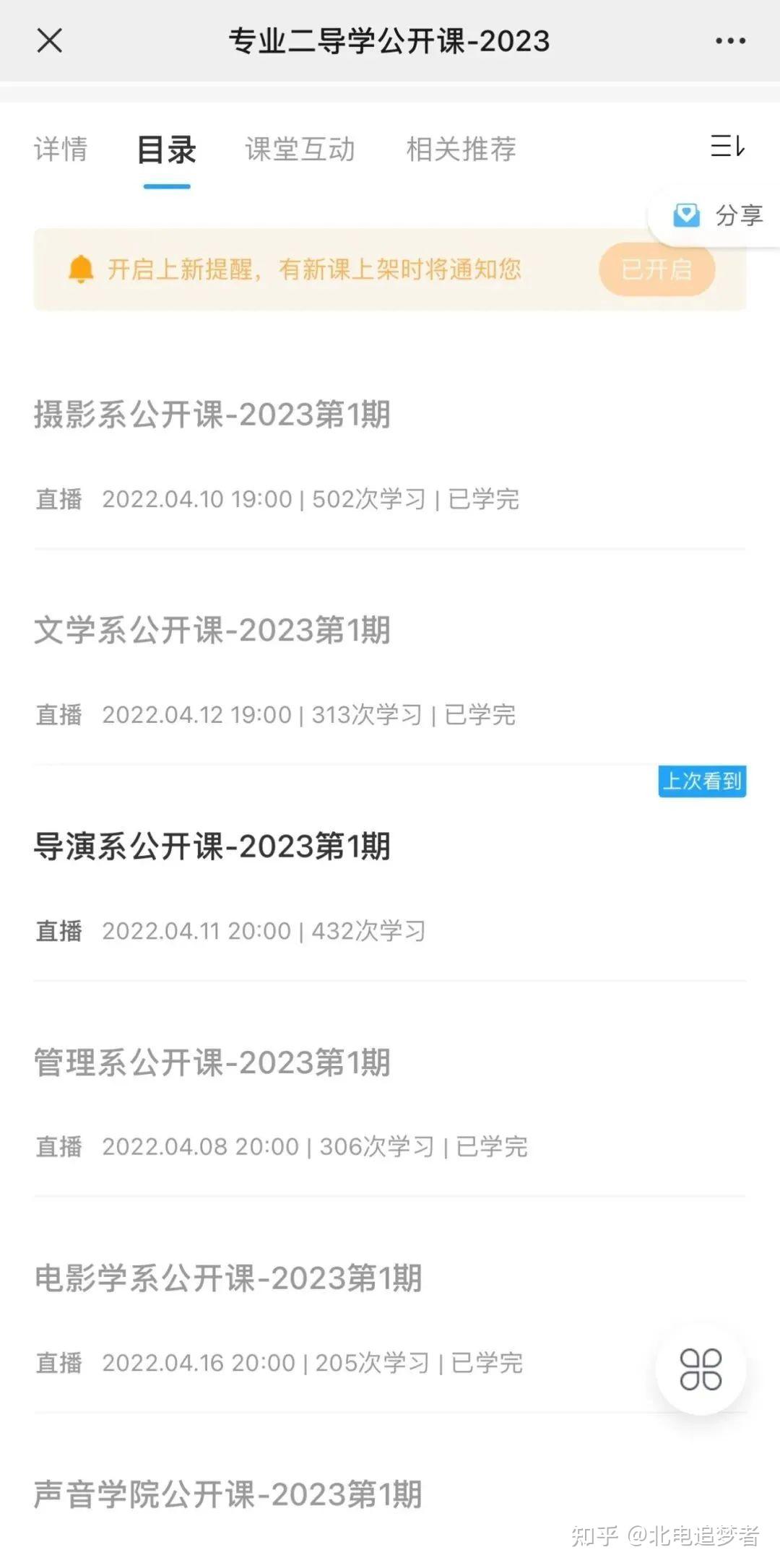The height and width of the screenshot is (1568, 780).
Task: Open the floating four-circle quick menu
Action: (701, 1369)
